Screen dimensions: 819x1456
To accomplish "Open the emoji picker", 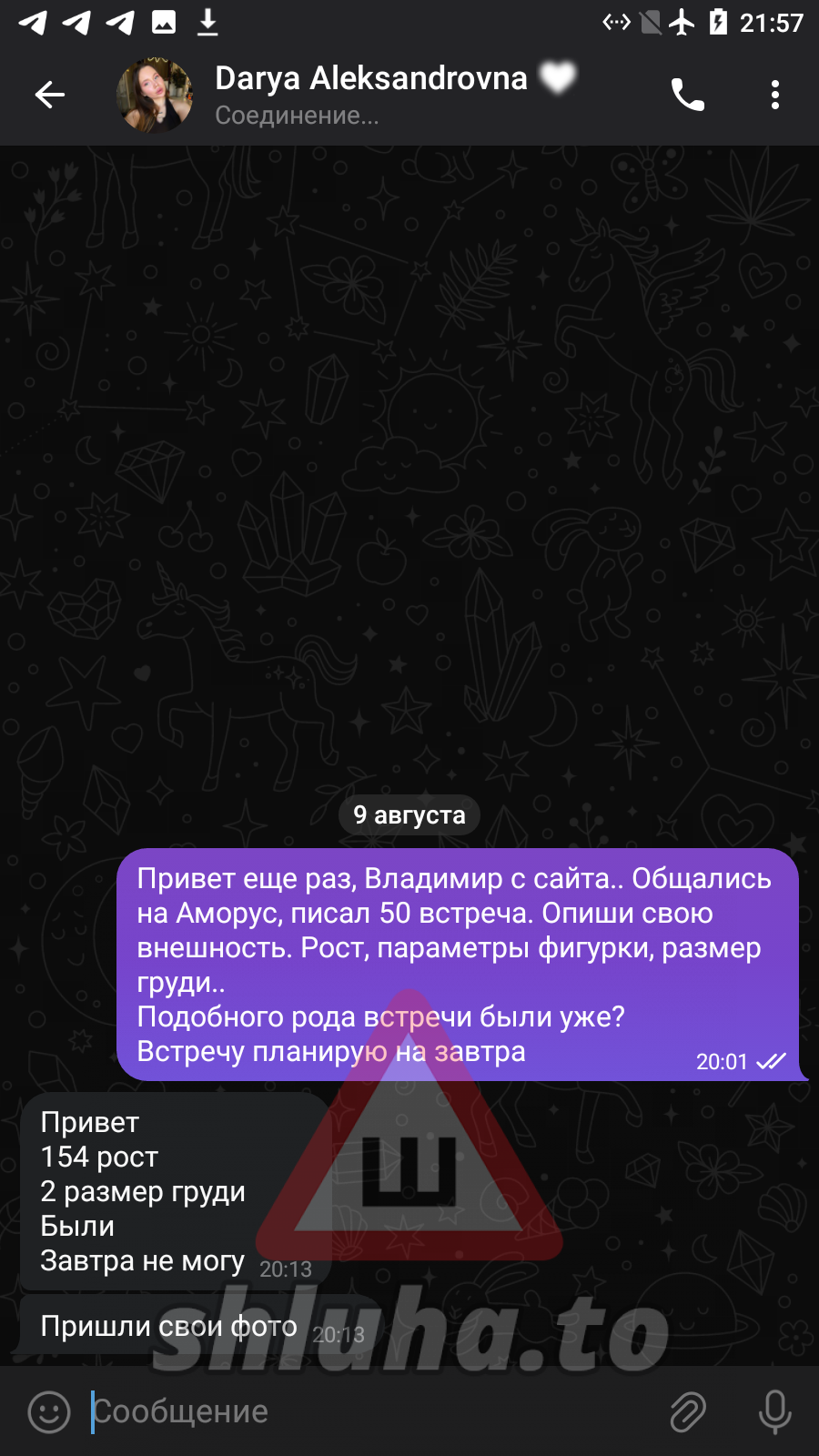I will (x=49, y=1411).
